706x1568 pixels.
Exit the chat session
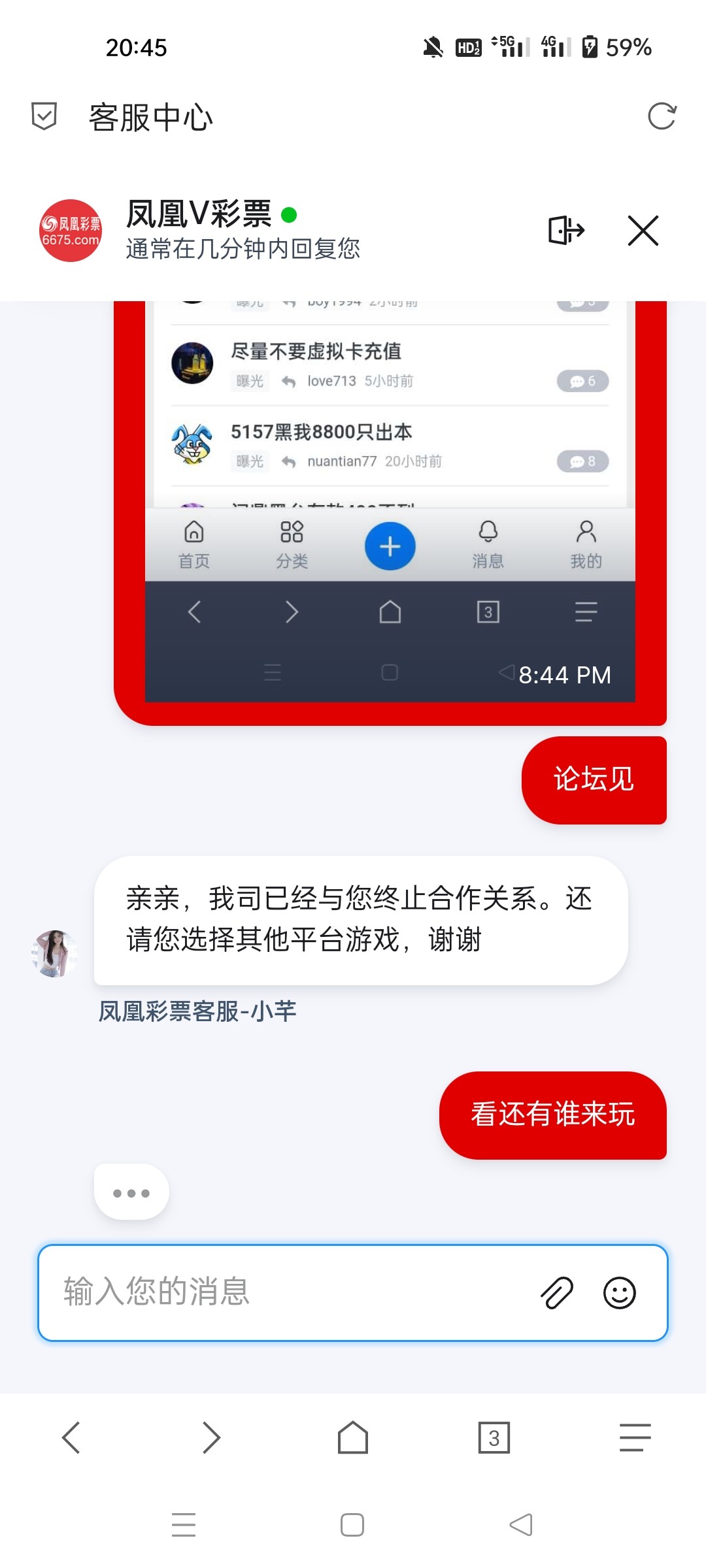coord(566,231)
